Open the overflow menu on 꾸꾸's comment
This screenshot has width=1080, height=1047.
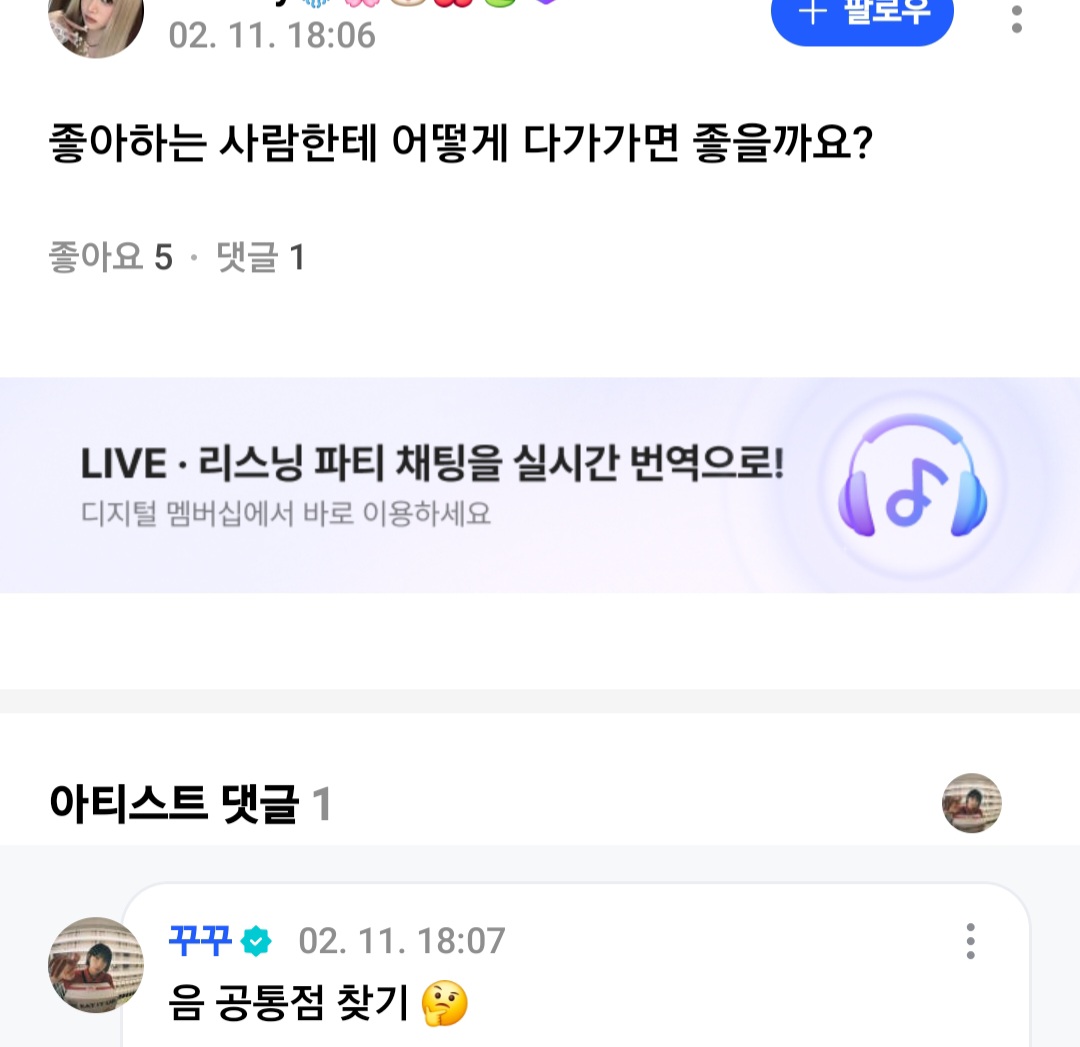[x=969, y=941]
